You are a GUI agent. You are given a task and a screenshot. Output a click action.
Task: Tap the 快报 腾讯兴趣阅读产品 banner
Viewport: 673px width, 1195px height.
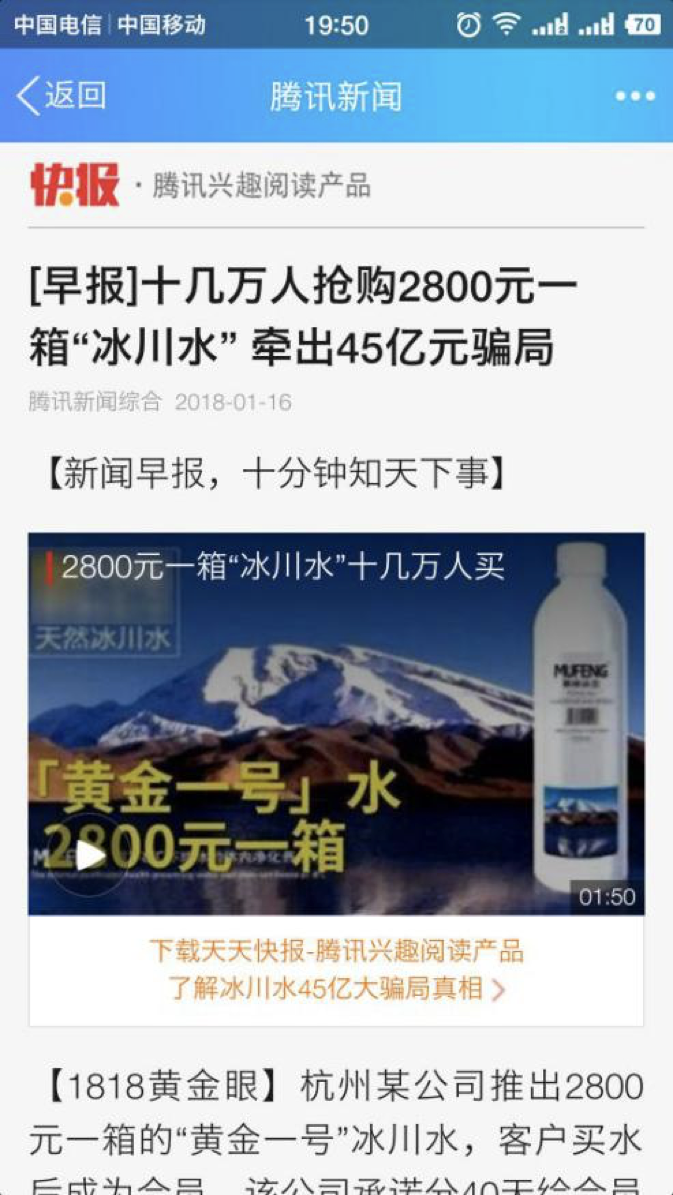[200, 185]
